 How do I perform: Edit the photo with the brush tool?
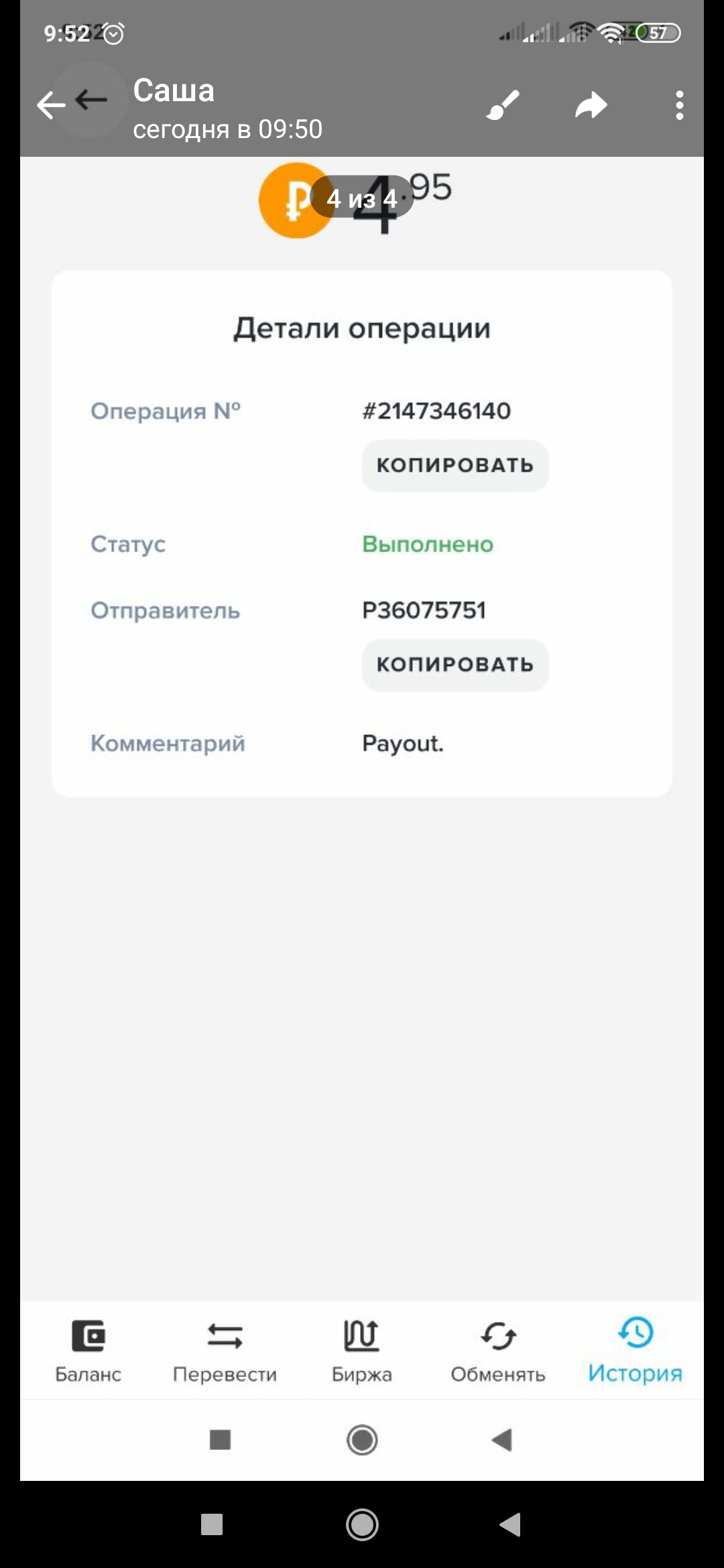click(x=503, y=105)
